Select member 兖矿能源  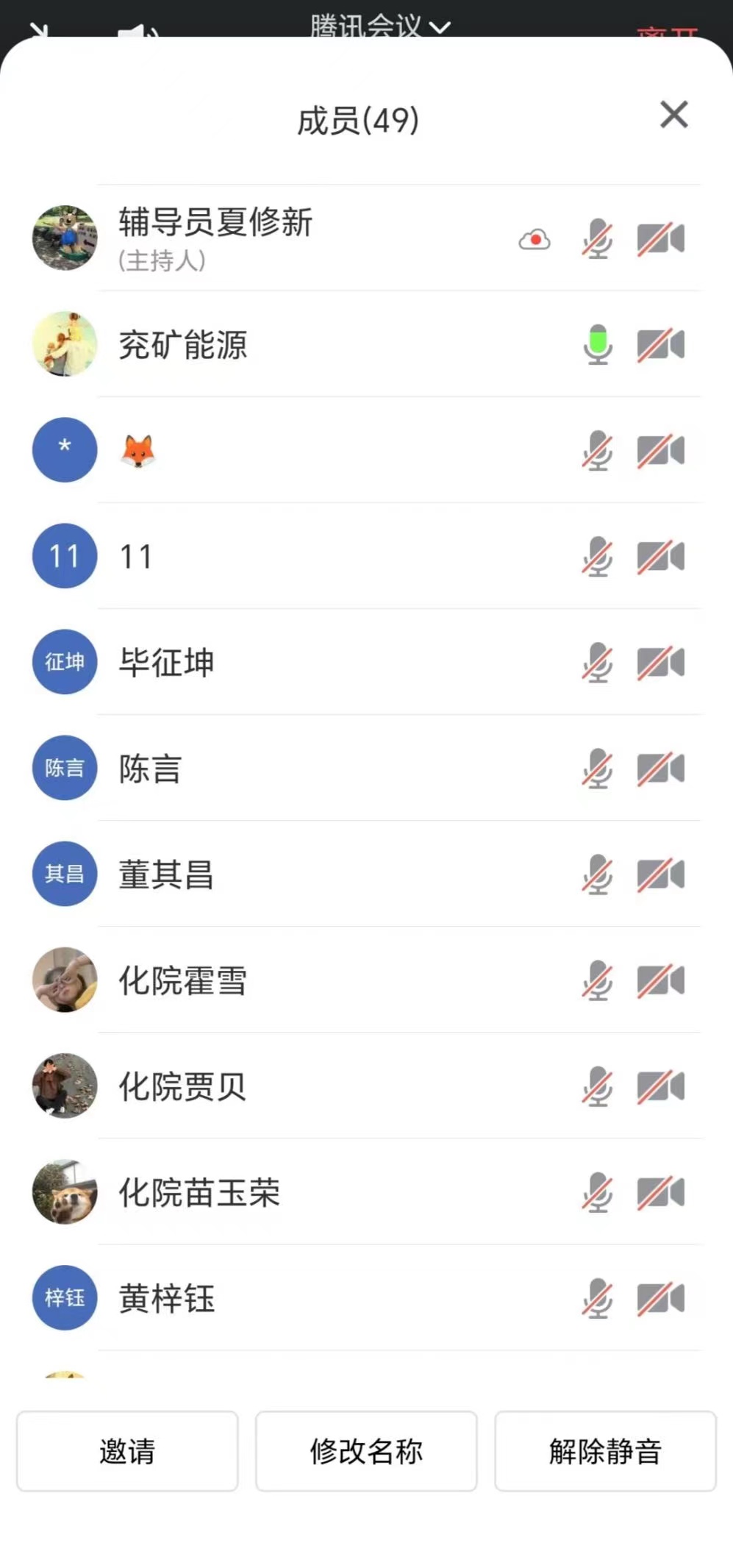(183, 344)
